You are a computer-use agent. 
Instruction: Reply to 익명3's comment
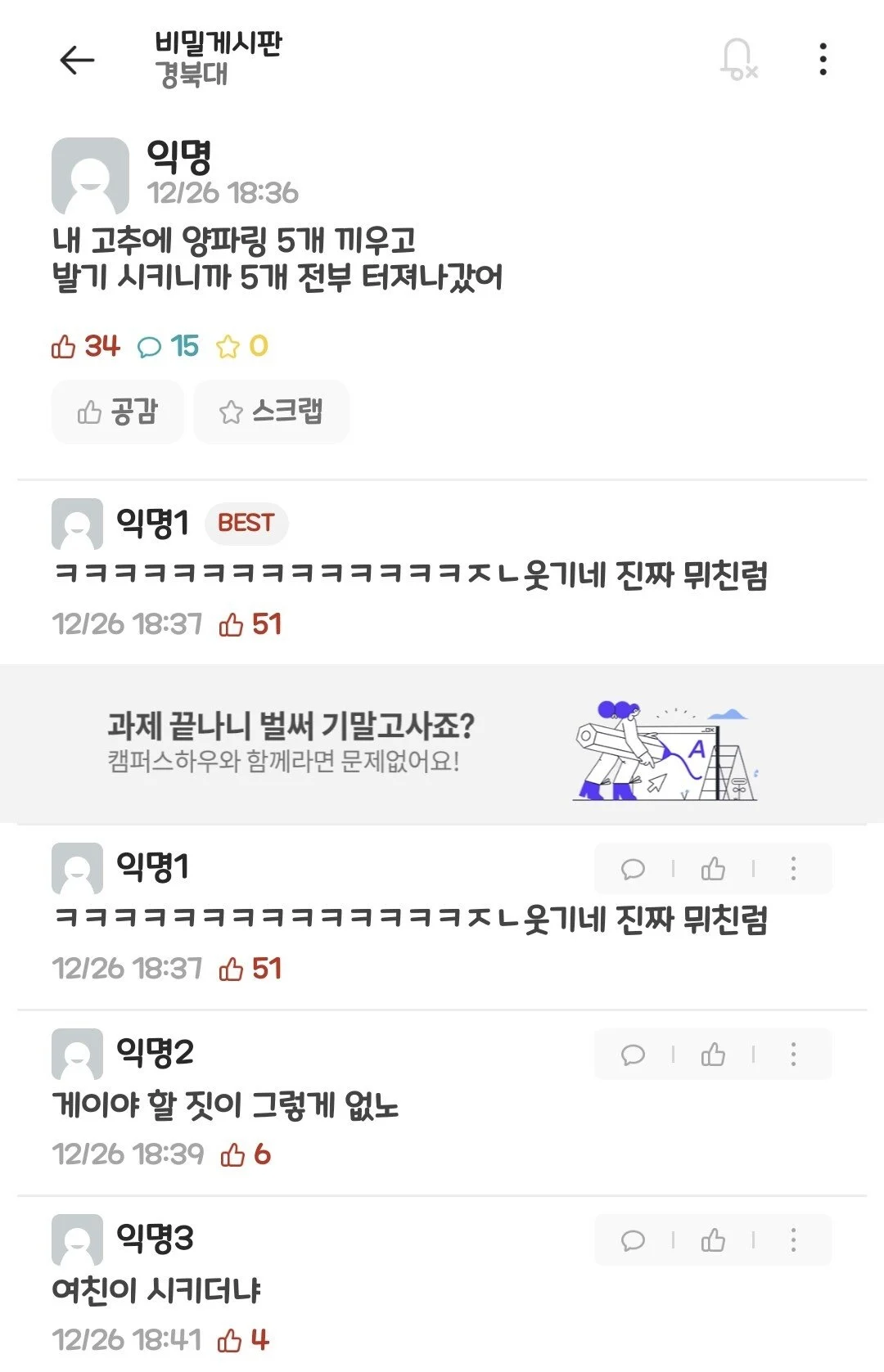pos(633,1240)
